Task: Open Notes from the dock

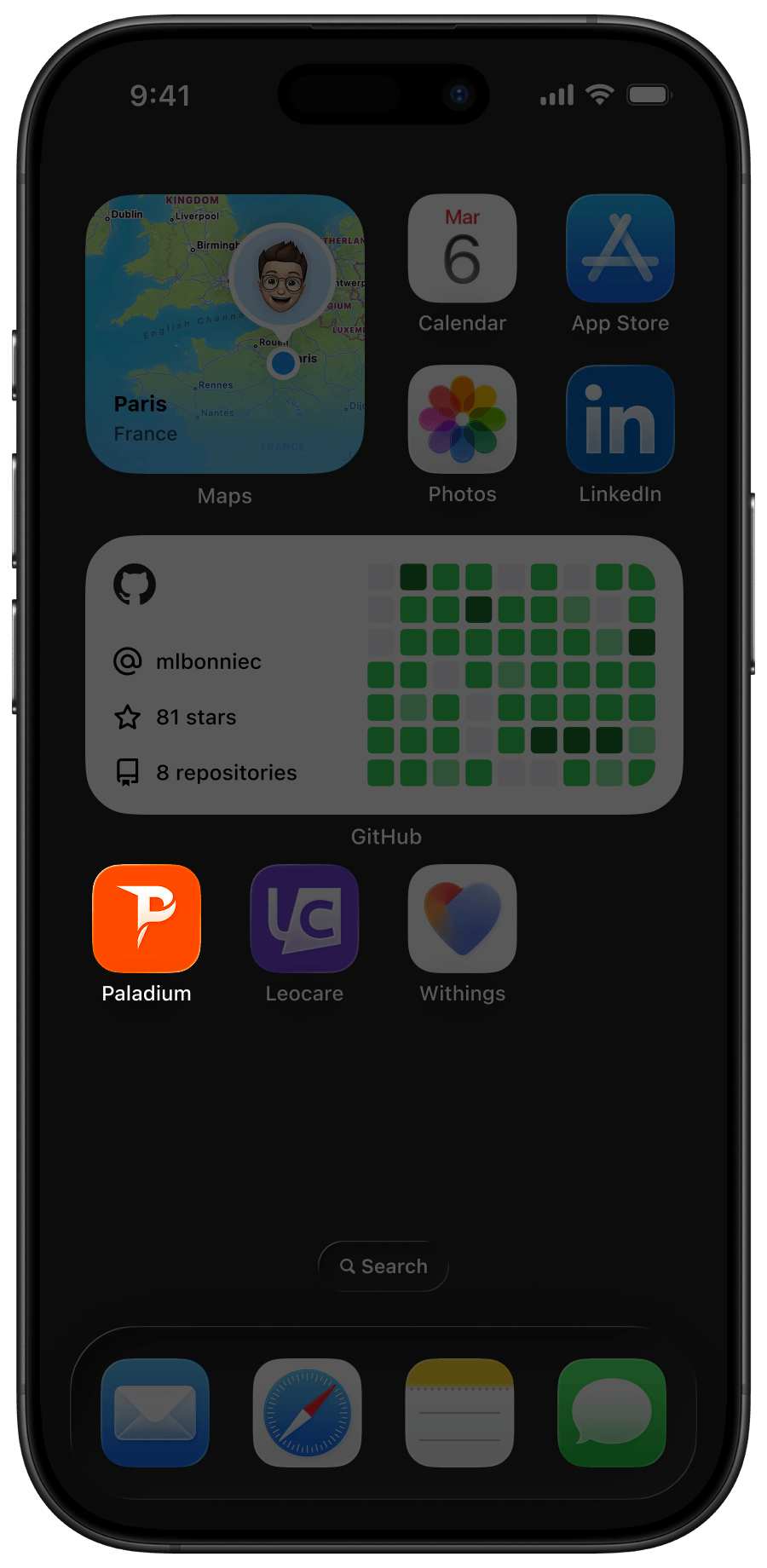Action: [460, 1412]
